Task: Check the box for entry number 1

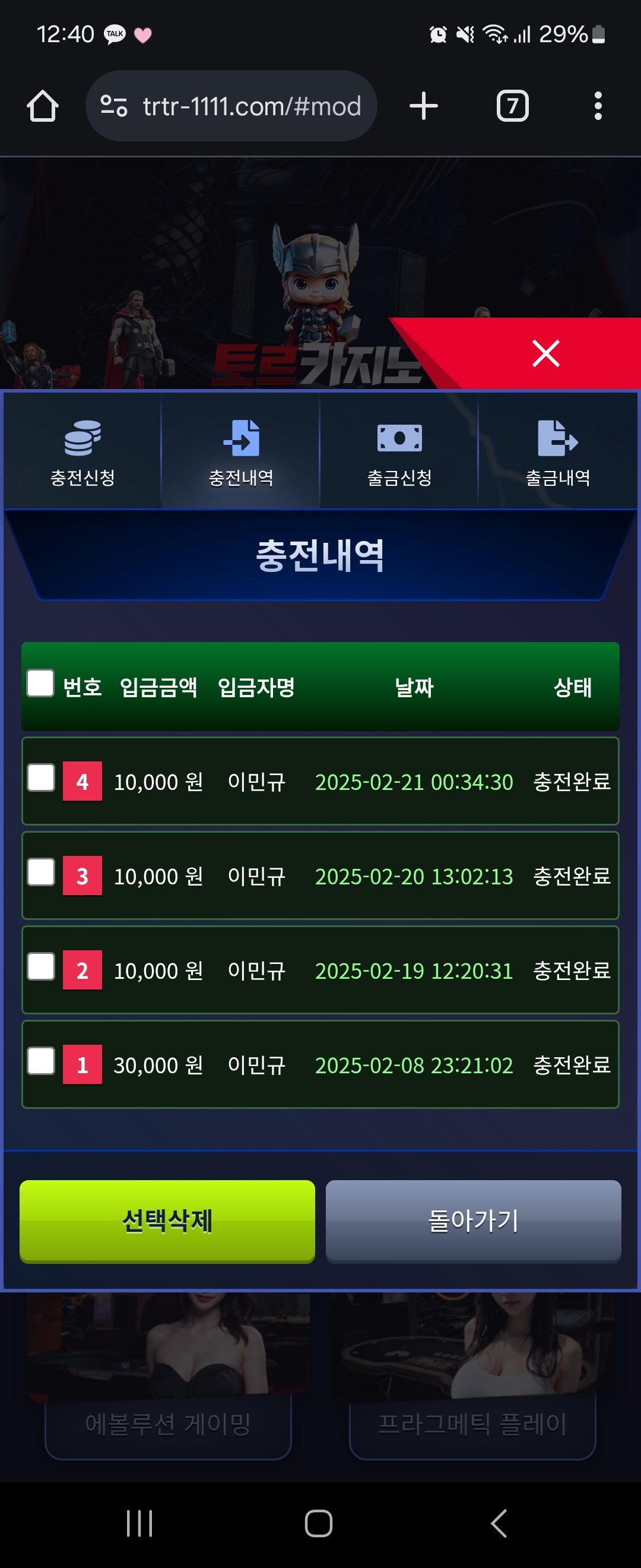Action: pyautogui.click(x=41, y=1061)
